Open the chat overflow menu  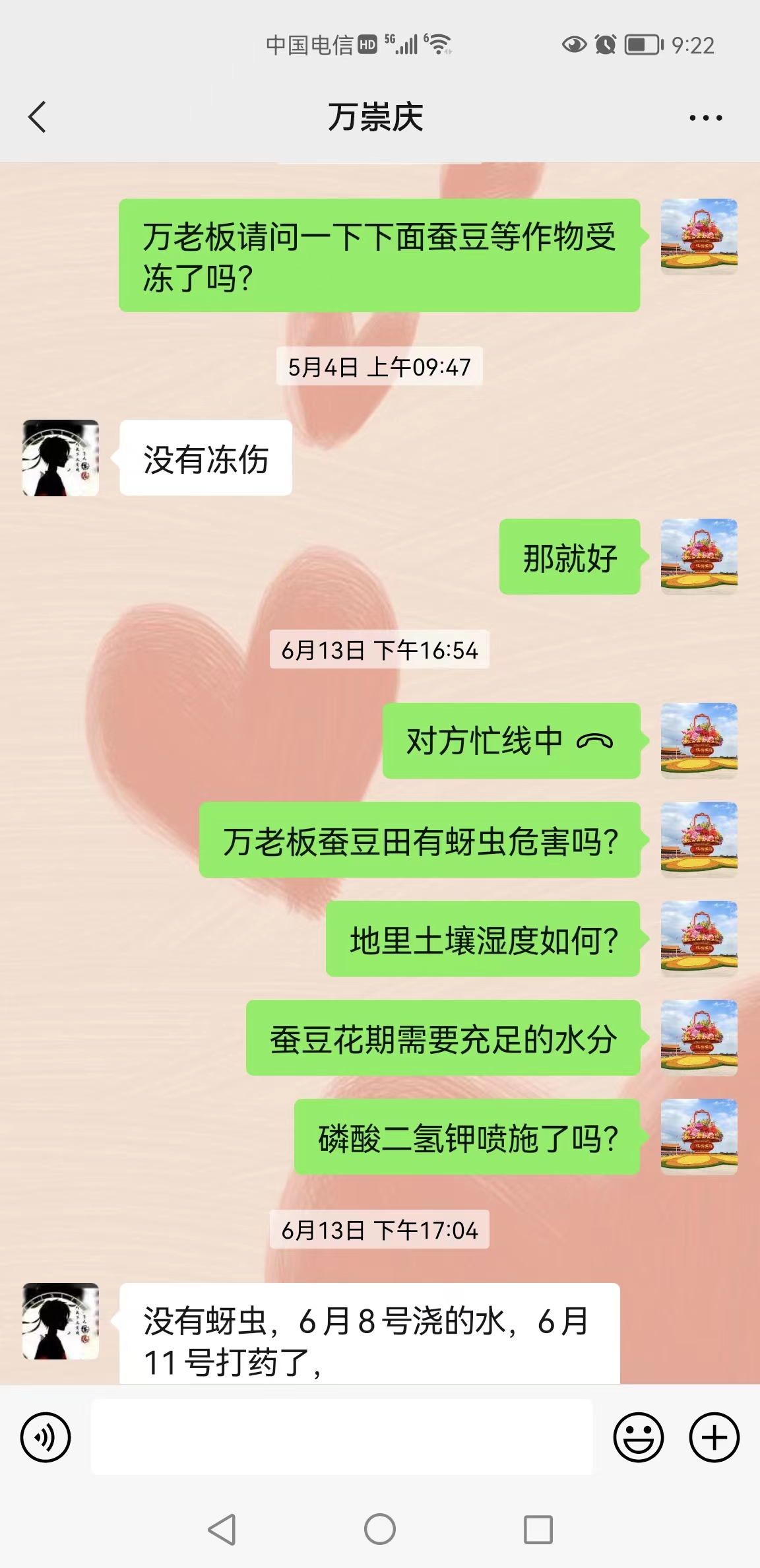(x=705, y=118)
